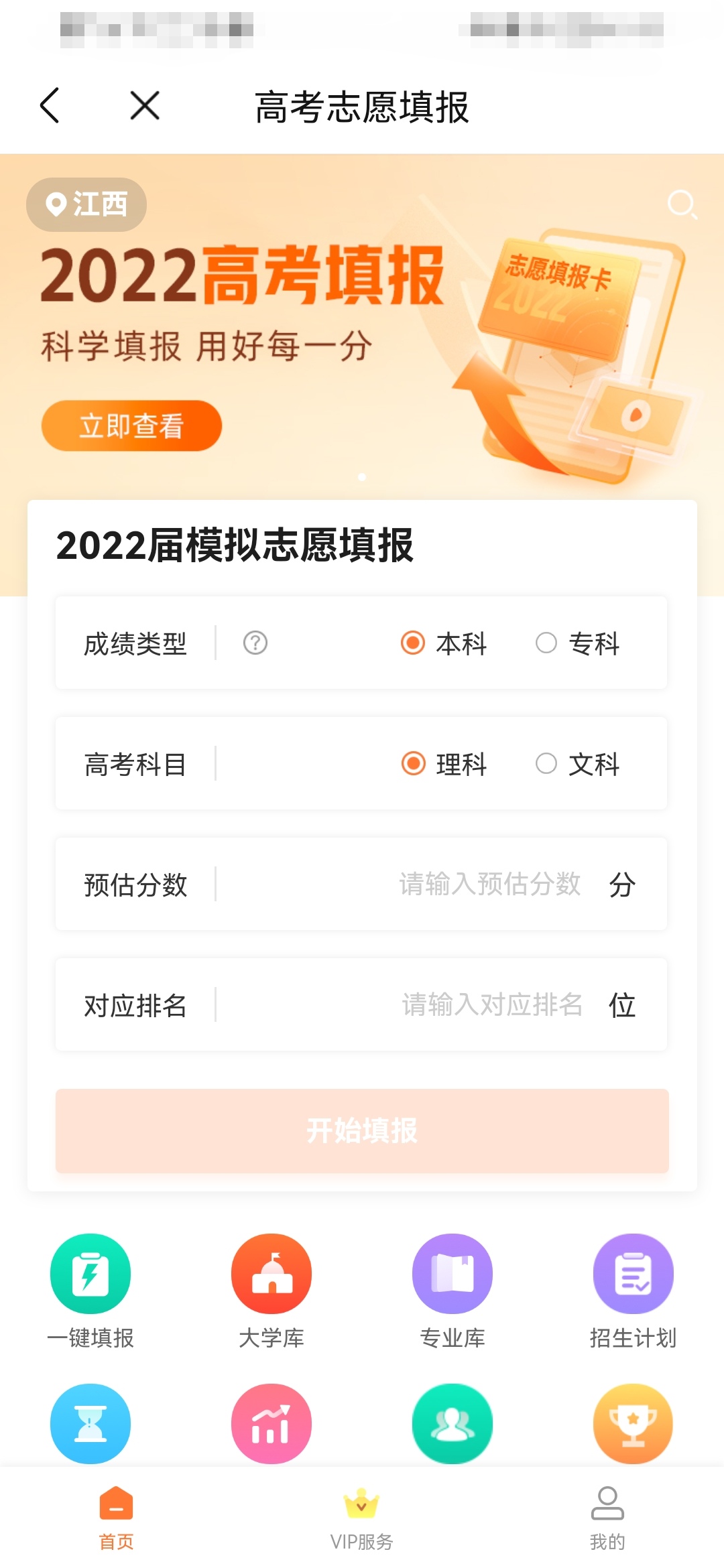Focus the 预估分数 input field
724x1568 pixels.
489,884
